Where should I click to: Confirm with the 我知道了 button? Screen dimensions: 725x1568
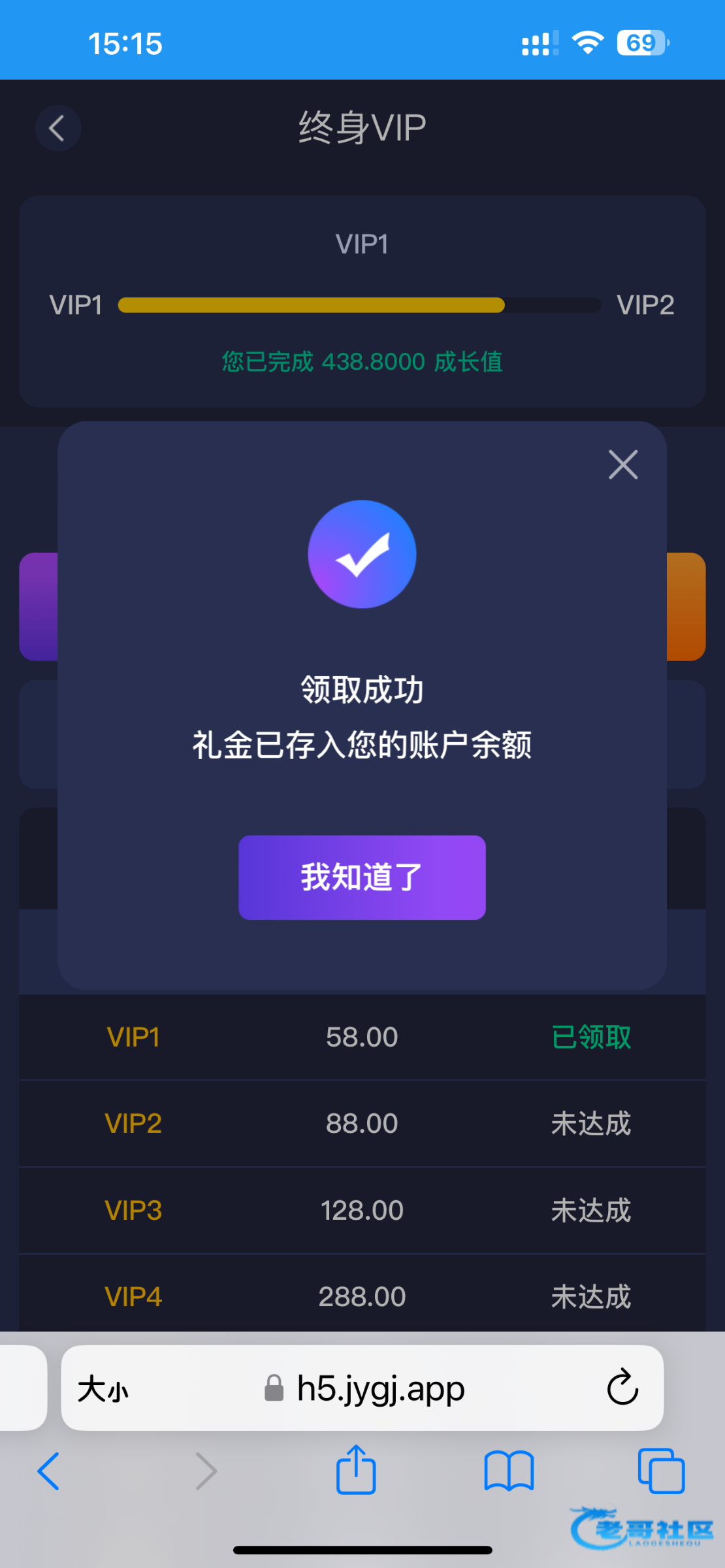362,877
